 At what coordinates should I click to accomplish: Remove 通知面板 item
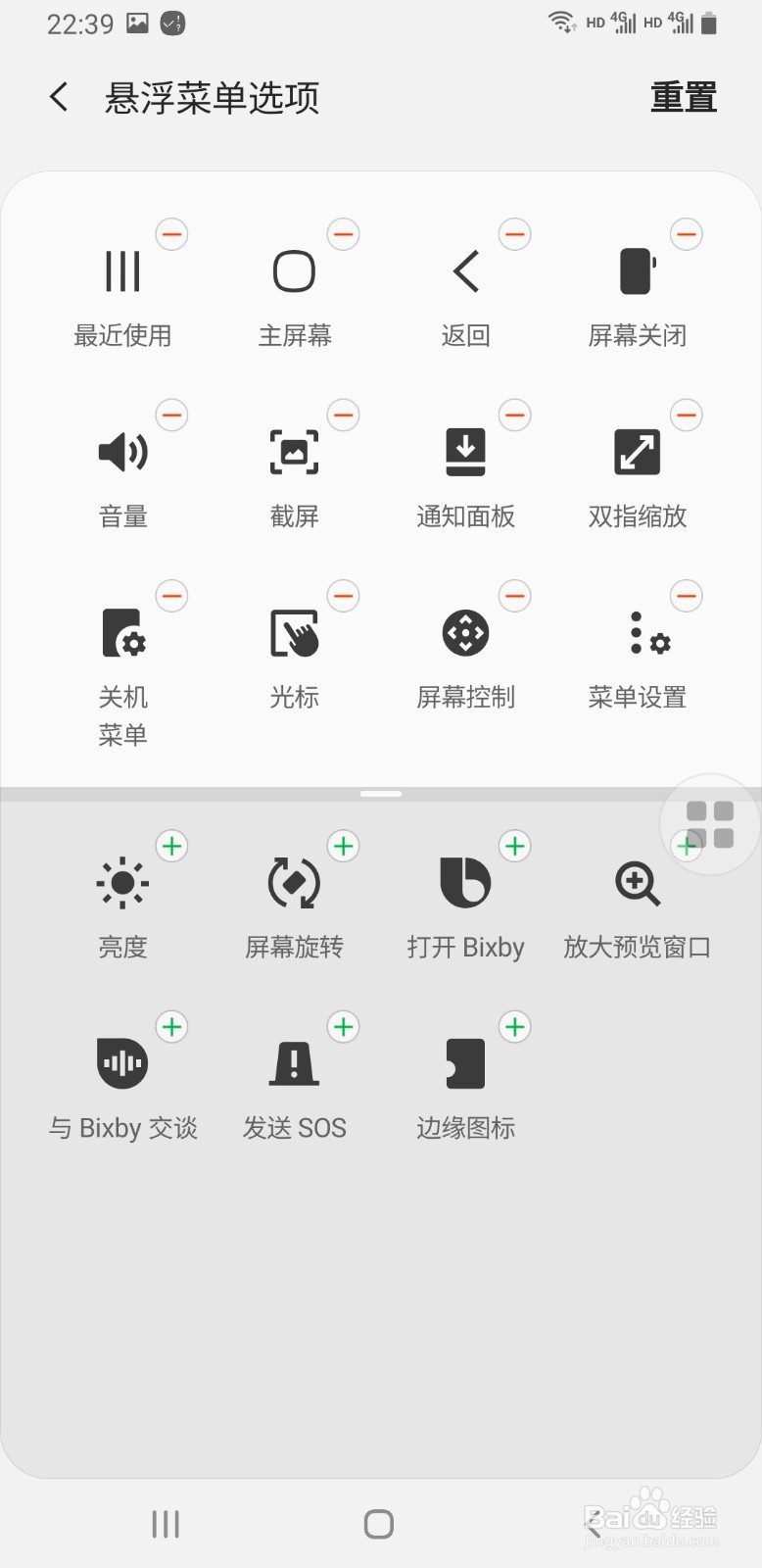click(x=515, y=416)
